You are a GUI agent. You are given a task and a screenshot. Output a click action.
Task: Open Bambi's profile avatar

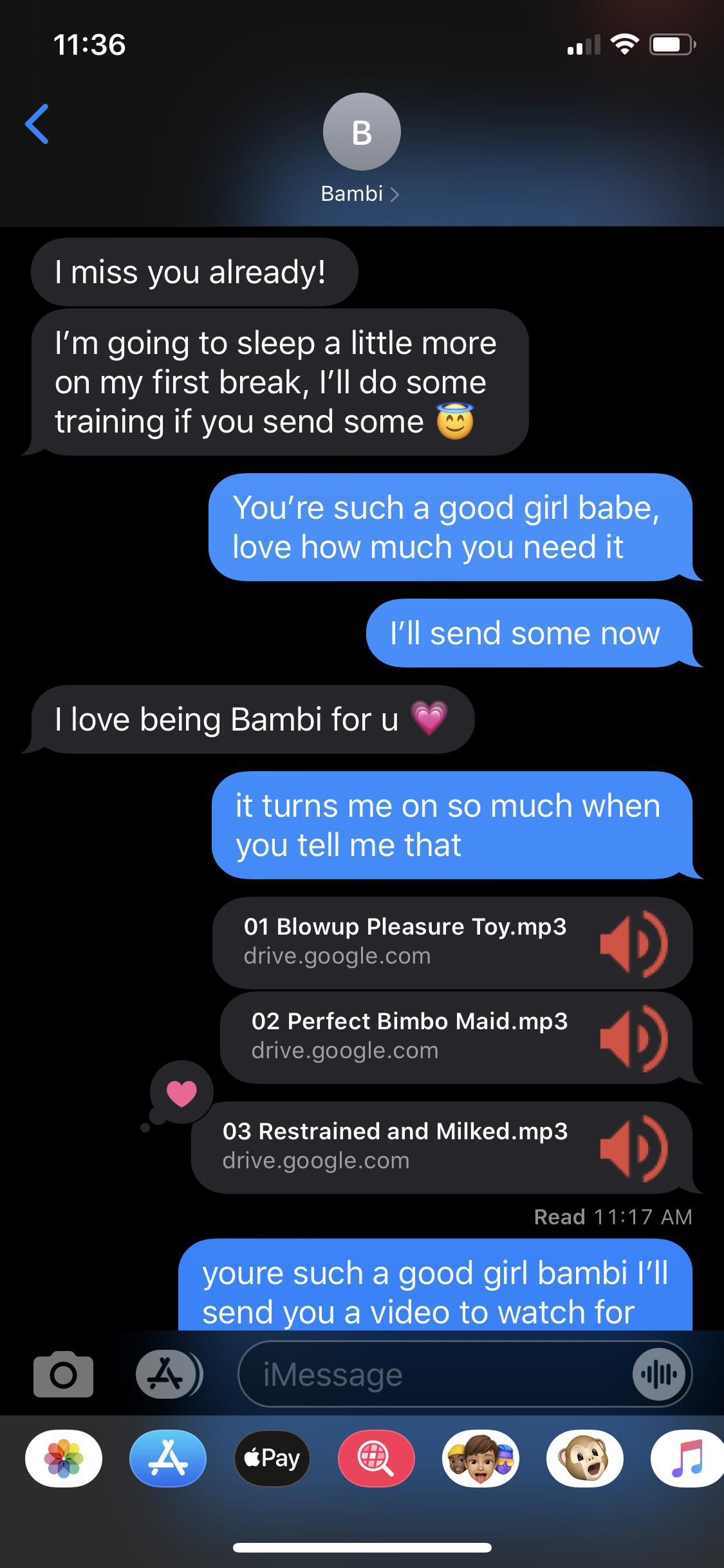point(362,131)
